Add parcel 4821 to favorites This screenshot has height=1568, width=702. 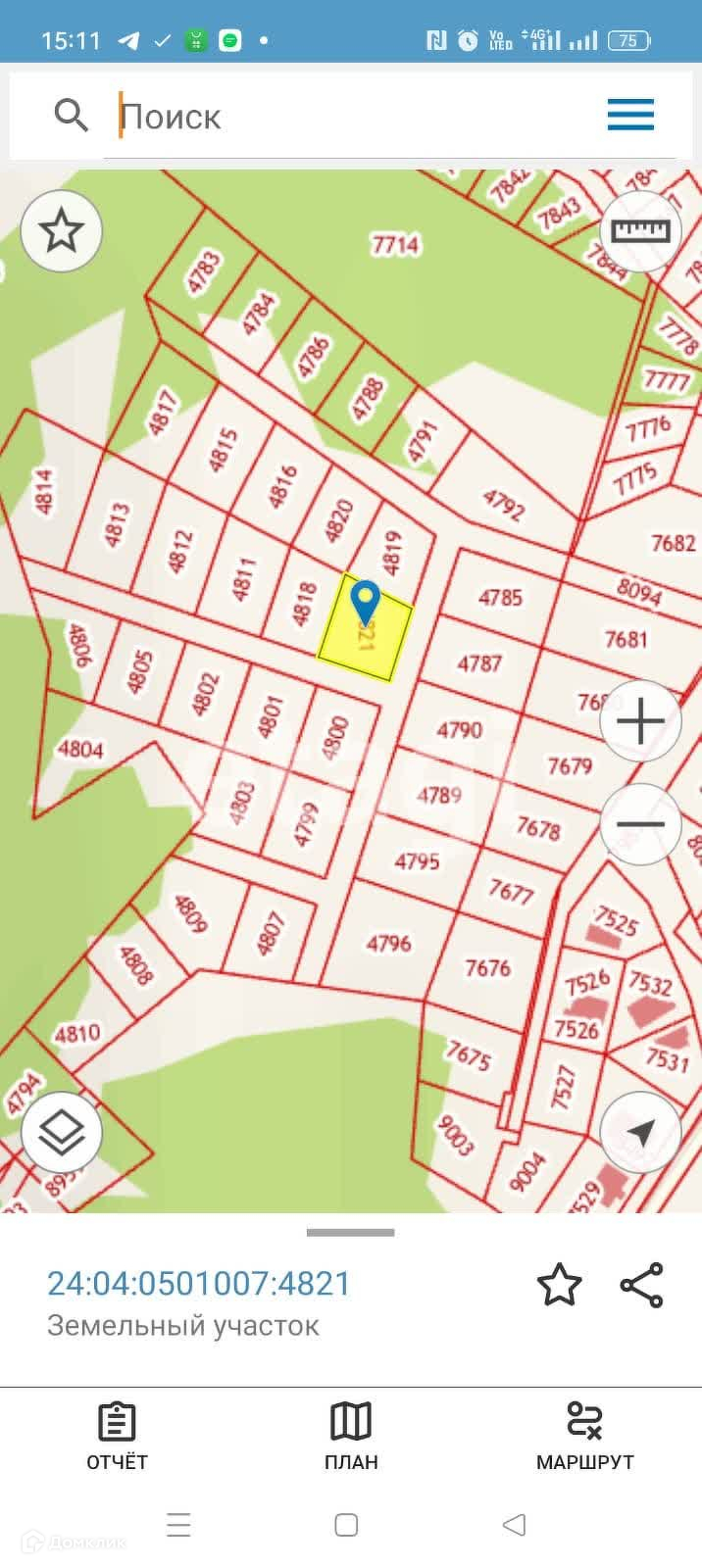[x=559, y=1285]
